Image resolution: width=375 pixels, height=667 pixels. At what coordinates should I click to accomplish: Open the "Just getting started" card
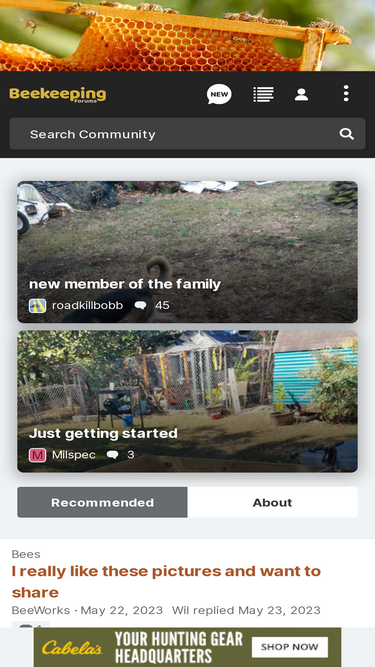click(x=188, y=402)
